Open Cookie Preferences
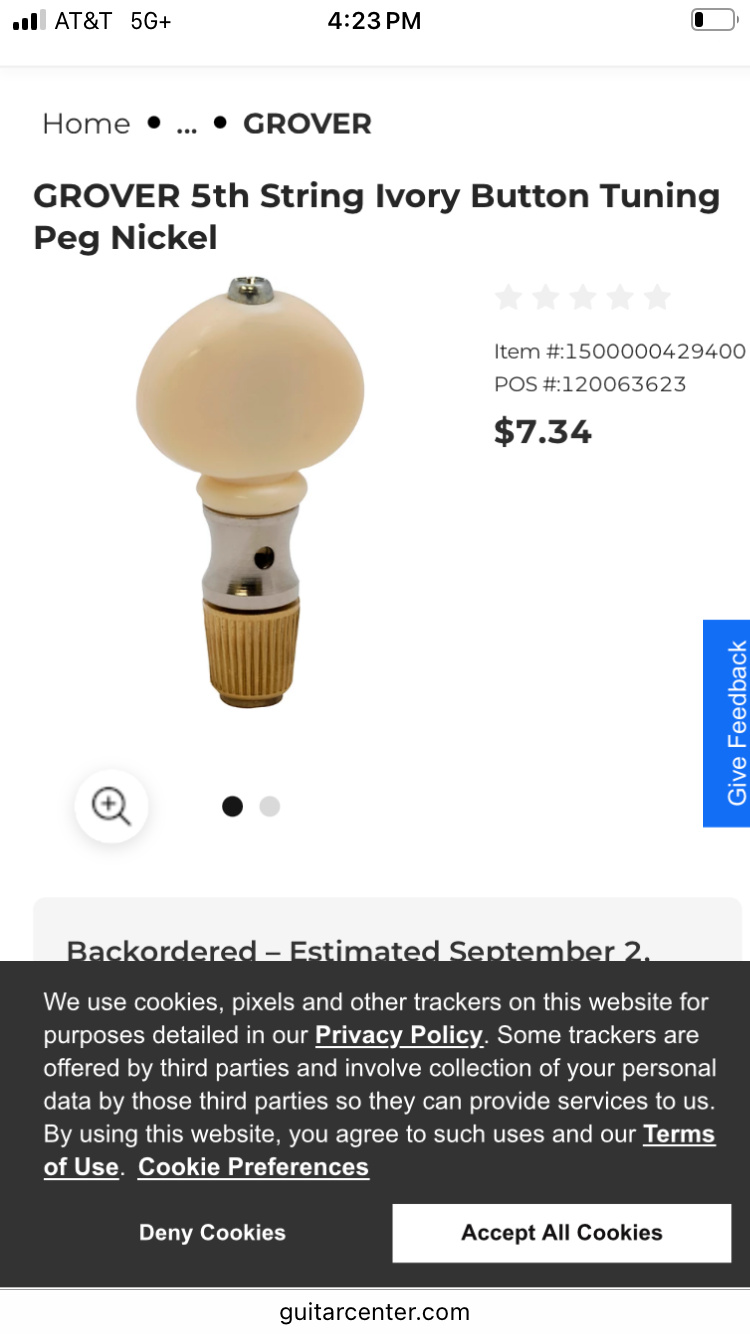Image resolution: width=750 pixels, height=1334 pixels. point(253,1167)
